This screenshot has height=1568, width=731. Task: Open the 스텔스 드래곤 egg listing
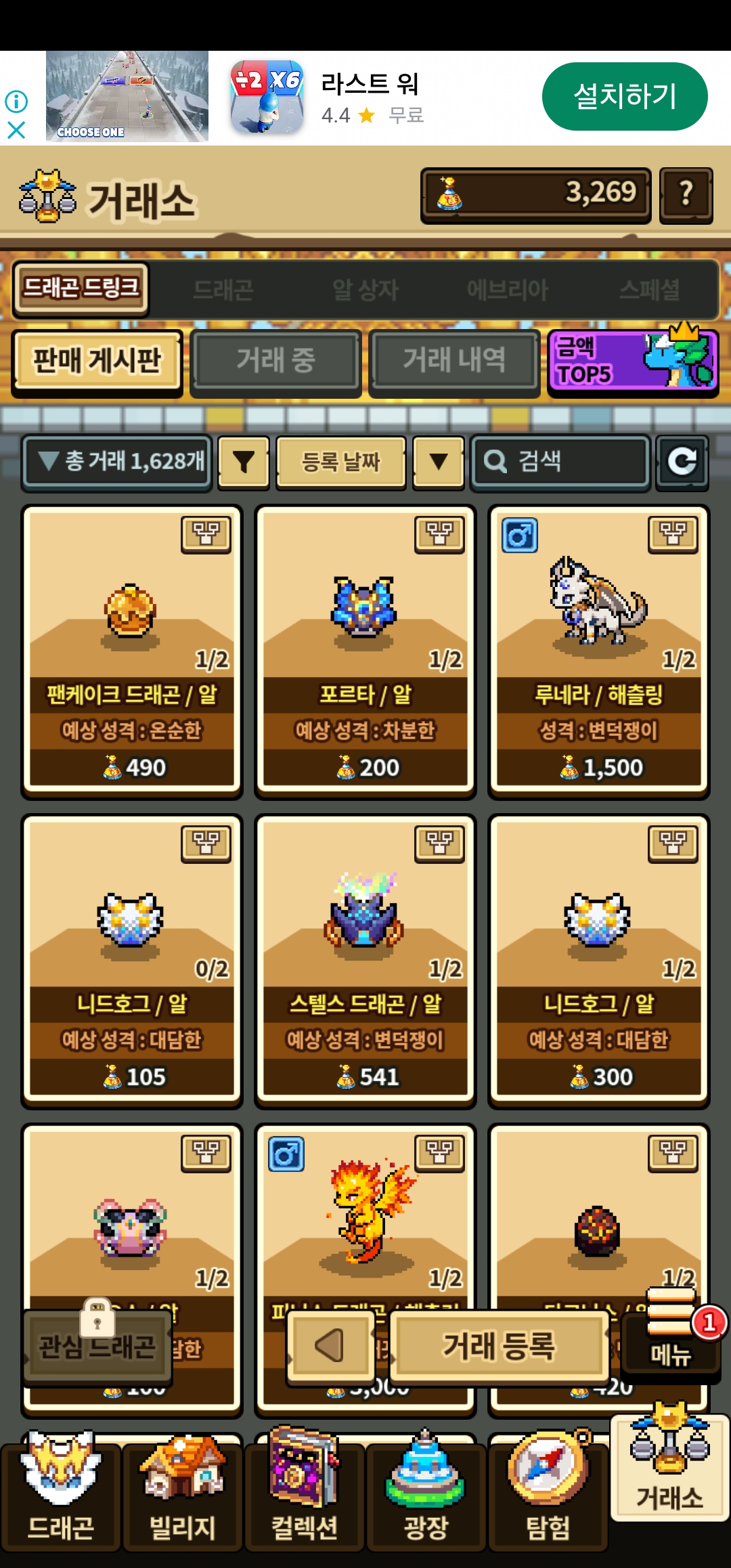365,960
